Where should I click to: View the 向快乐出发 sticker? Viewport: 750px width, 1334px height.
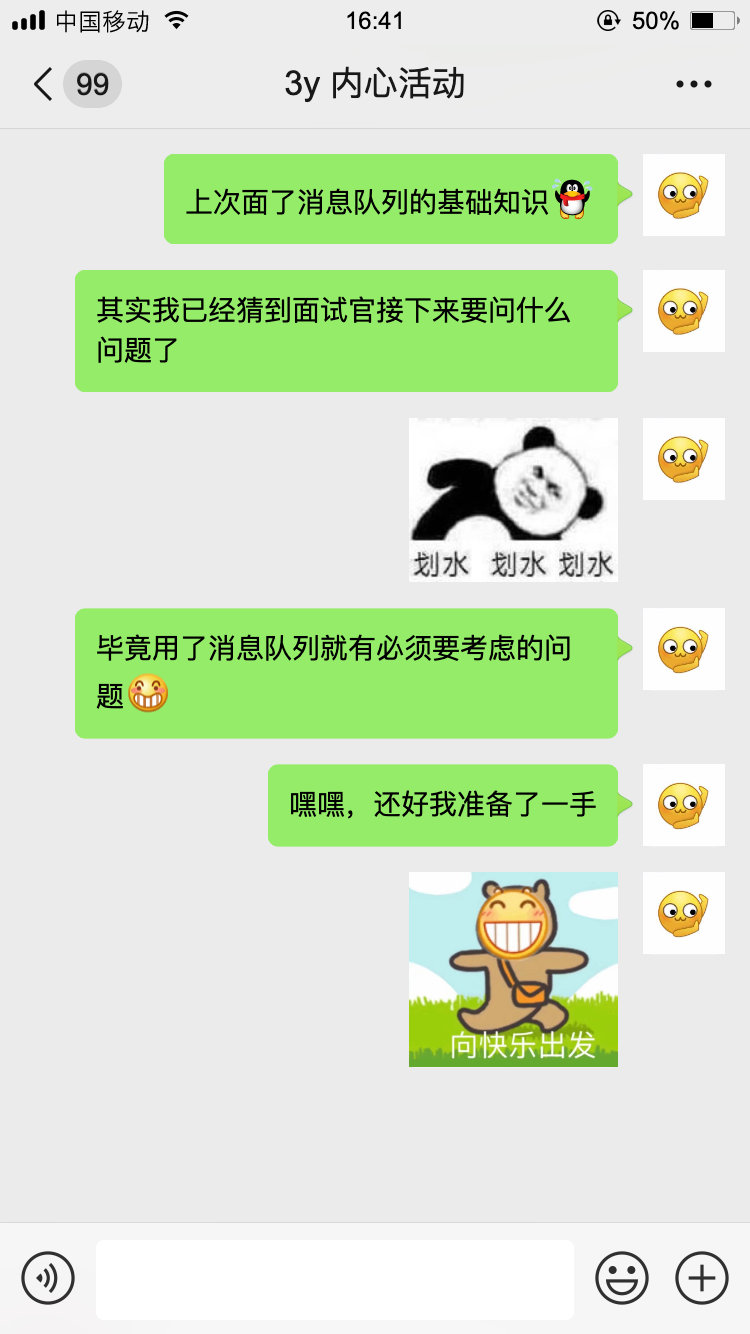tap(513, 968)
